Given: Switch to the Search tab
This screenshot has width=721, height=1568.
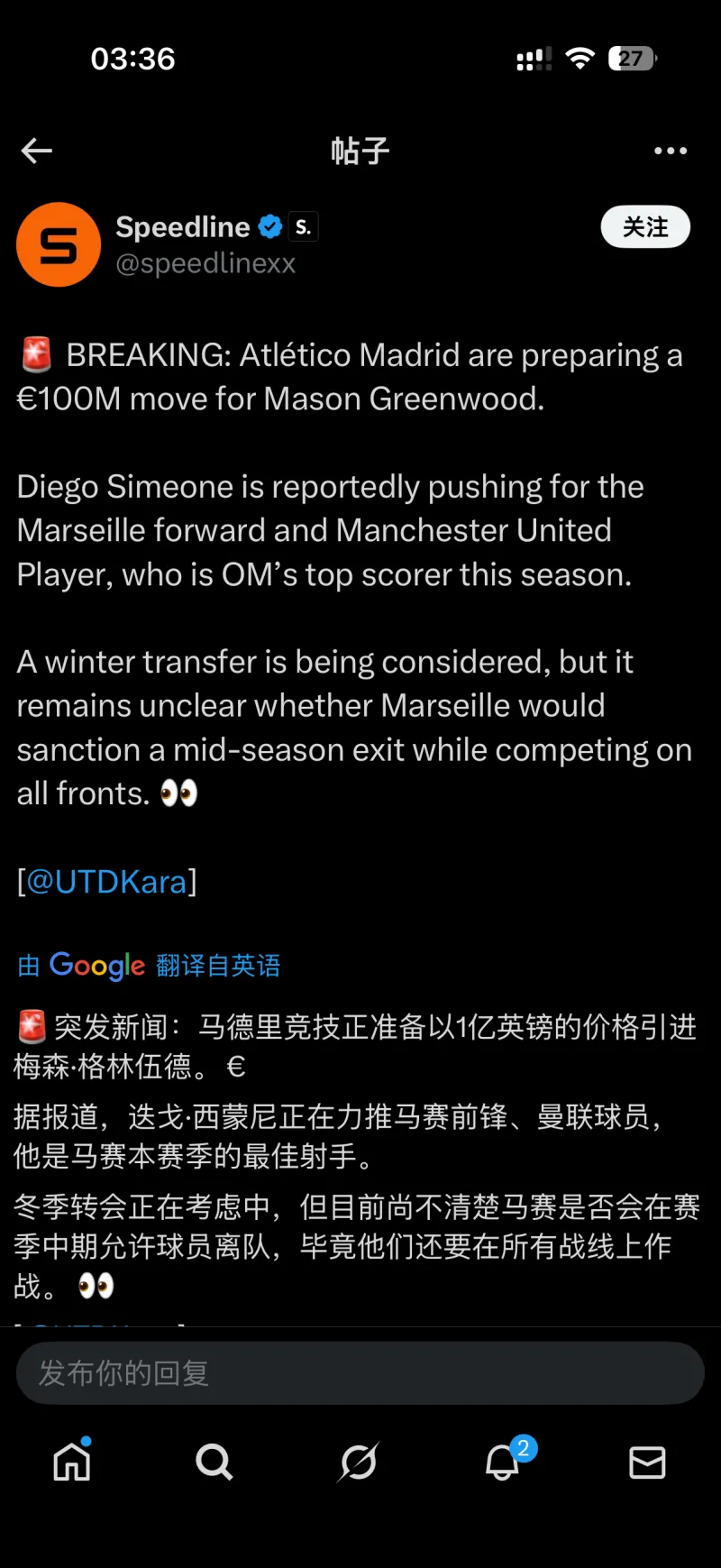Looking at the screenshot, I should point(214,1463).
